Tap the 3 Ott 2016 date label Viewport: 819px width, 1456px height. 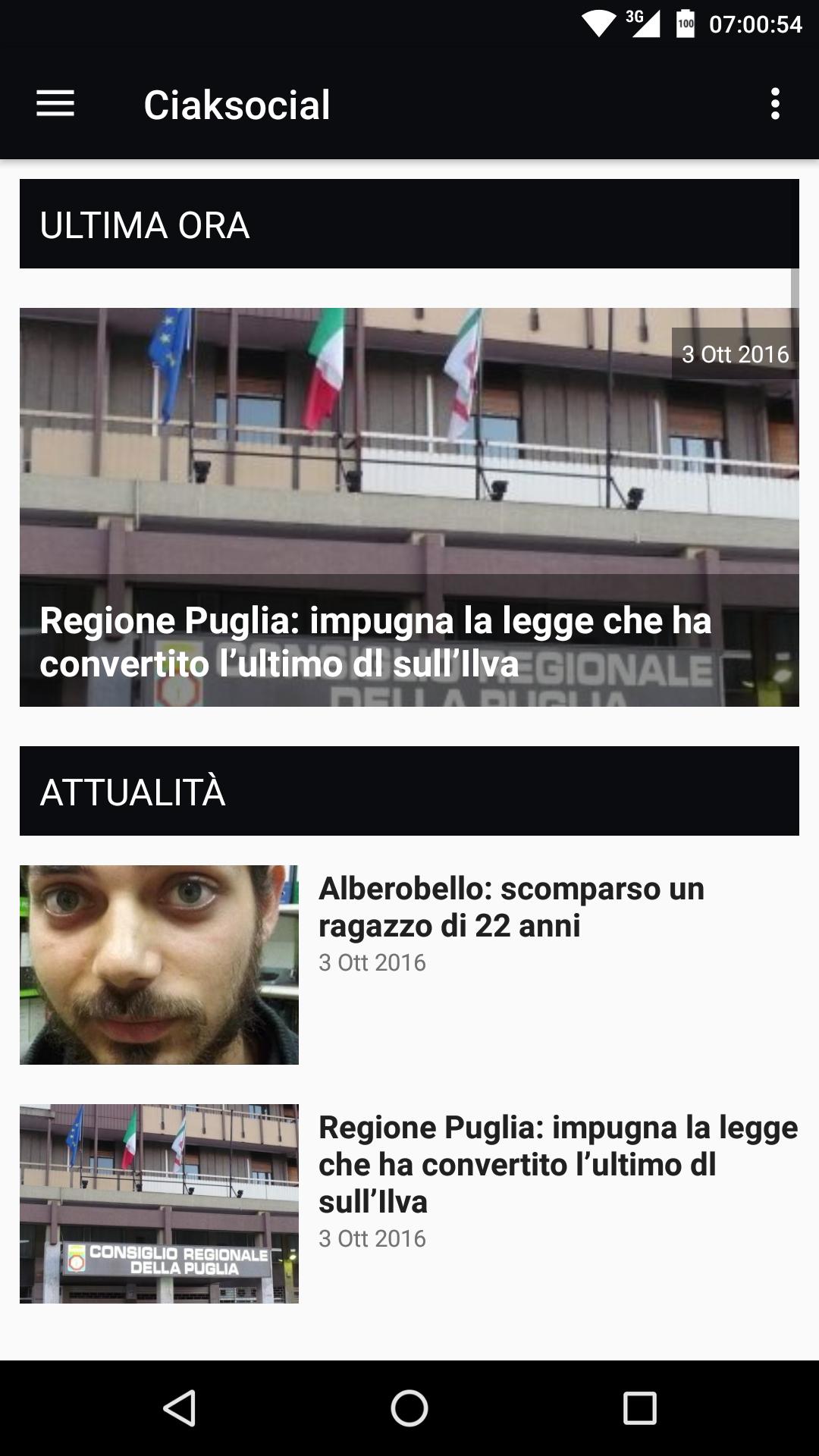(735, 353)
